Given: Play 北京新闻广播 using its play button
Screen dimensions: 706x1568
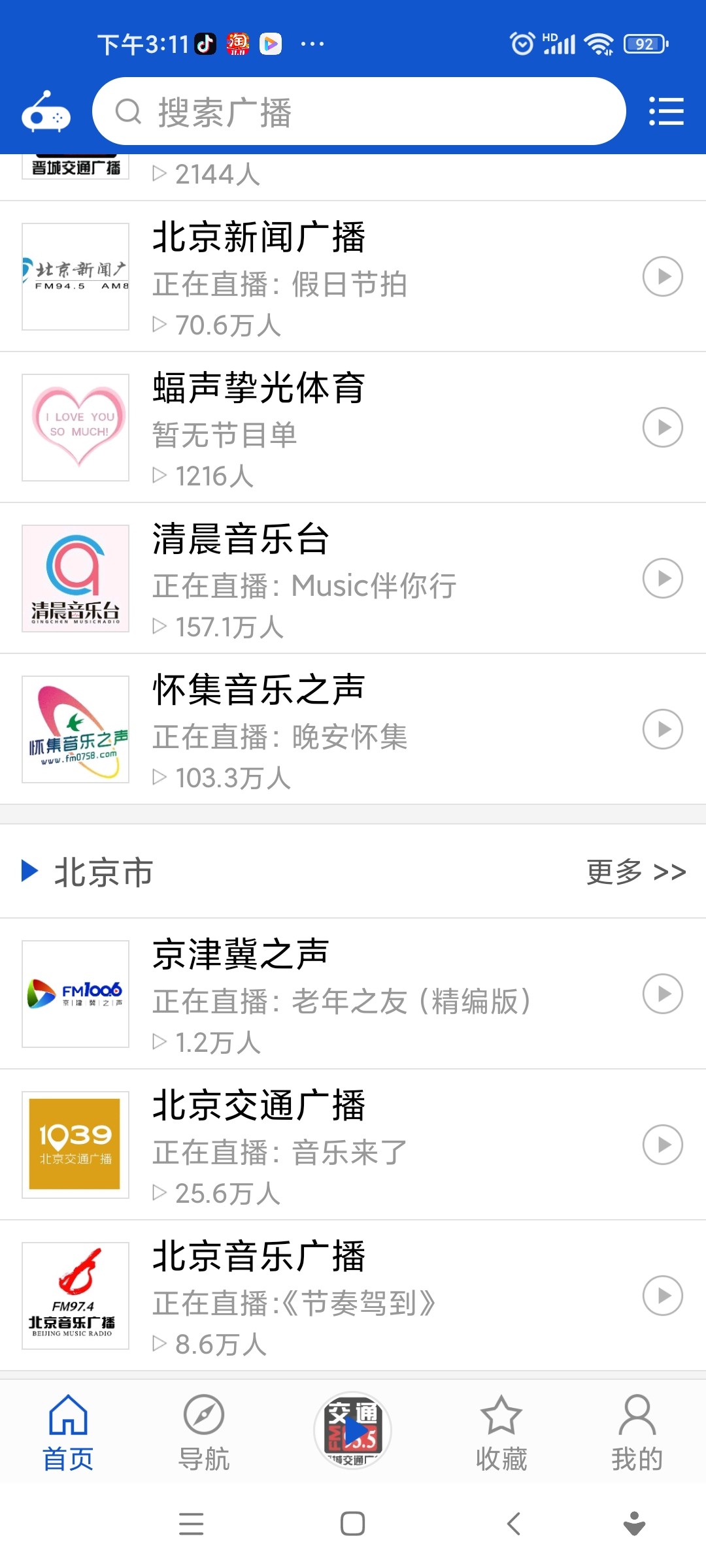Looking at the screenshot, I should [x=662, y=276].
